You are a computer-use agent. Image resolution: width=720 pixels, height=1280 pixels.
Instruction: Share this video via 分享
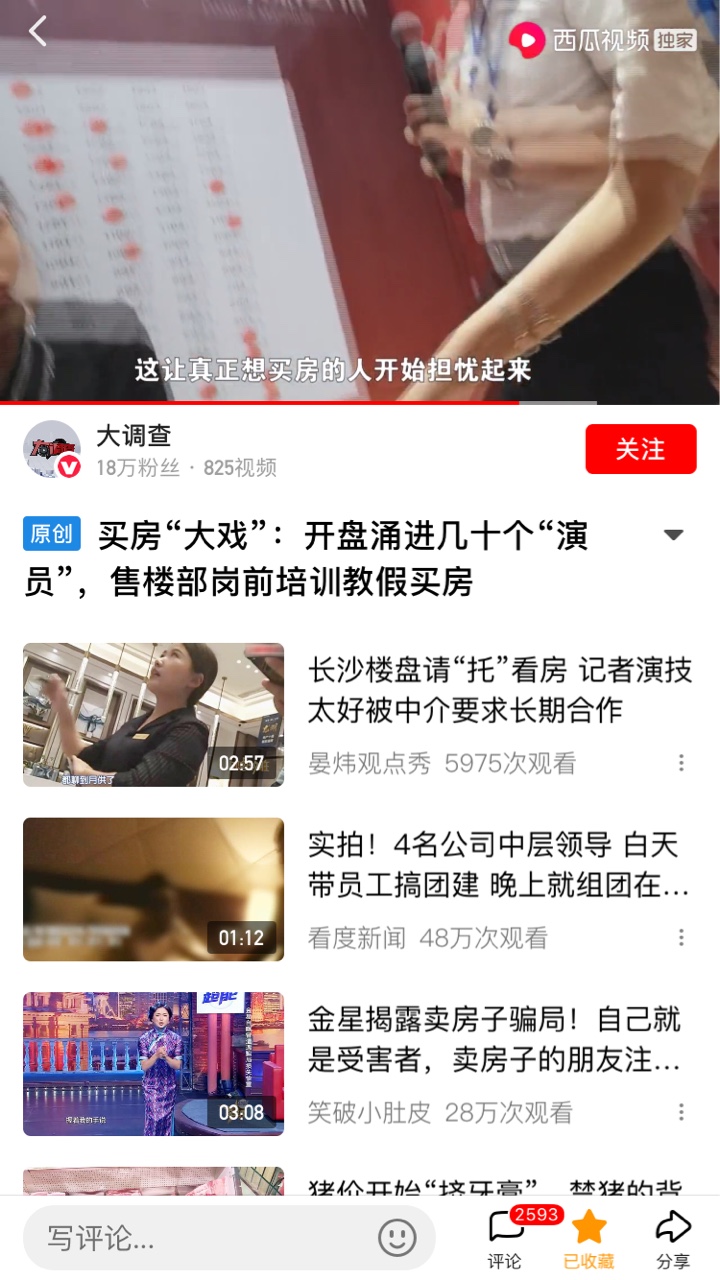(x=673, y=1238)
